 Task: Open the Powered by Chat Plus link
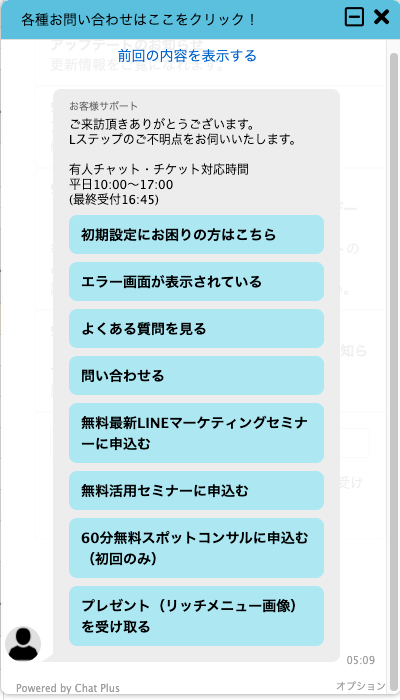click(68, 688)
